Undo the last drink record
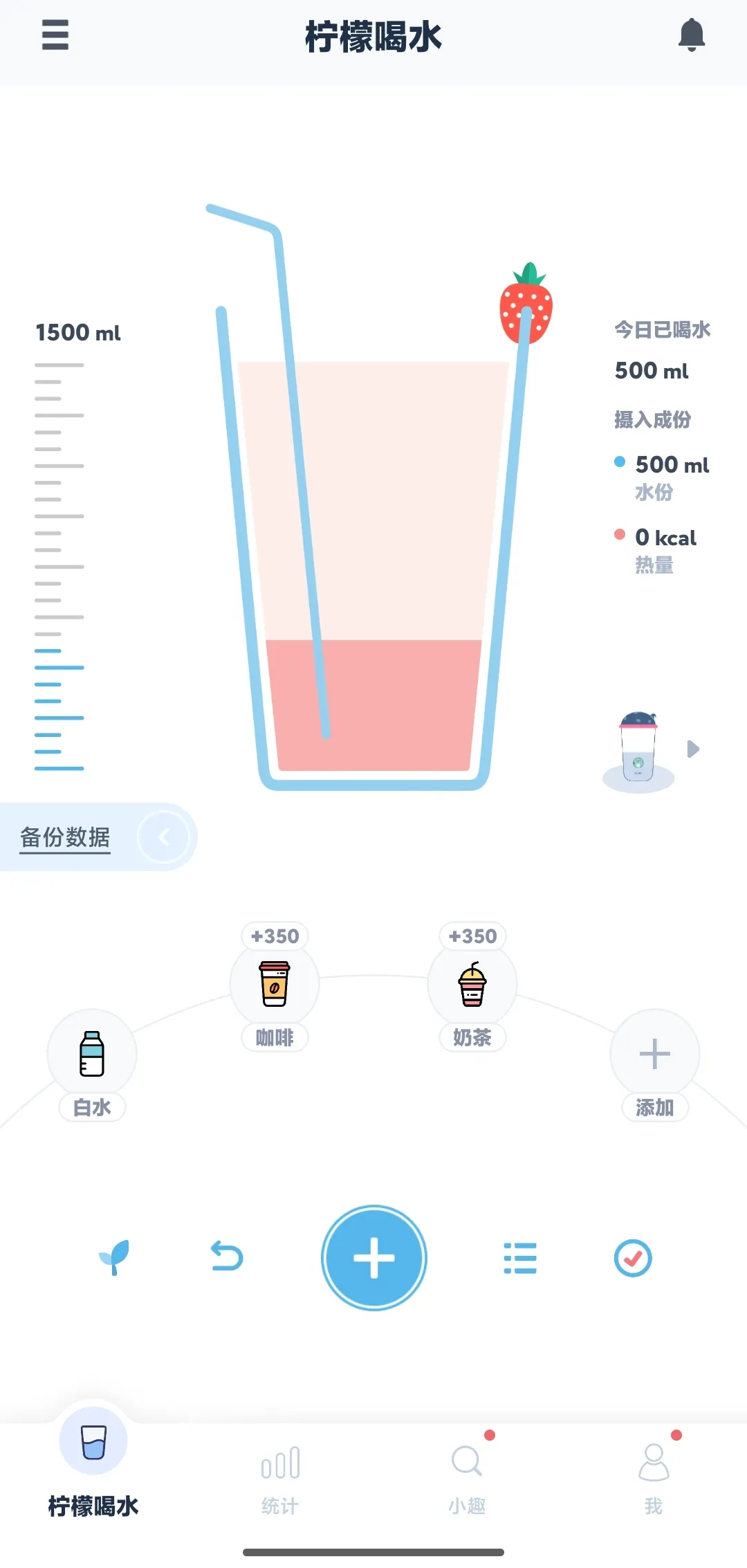Image resolution: width=747 pixels, height=1568 pixels. (227, 1257)
